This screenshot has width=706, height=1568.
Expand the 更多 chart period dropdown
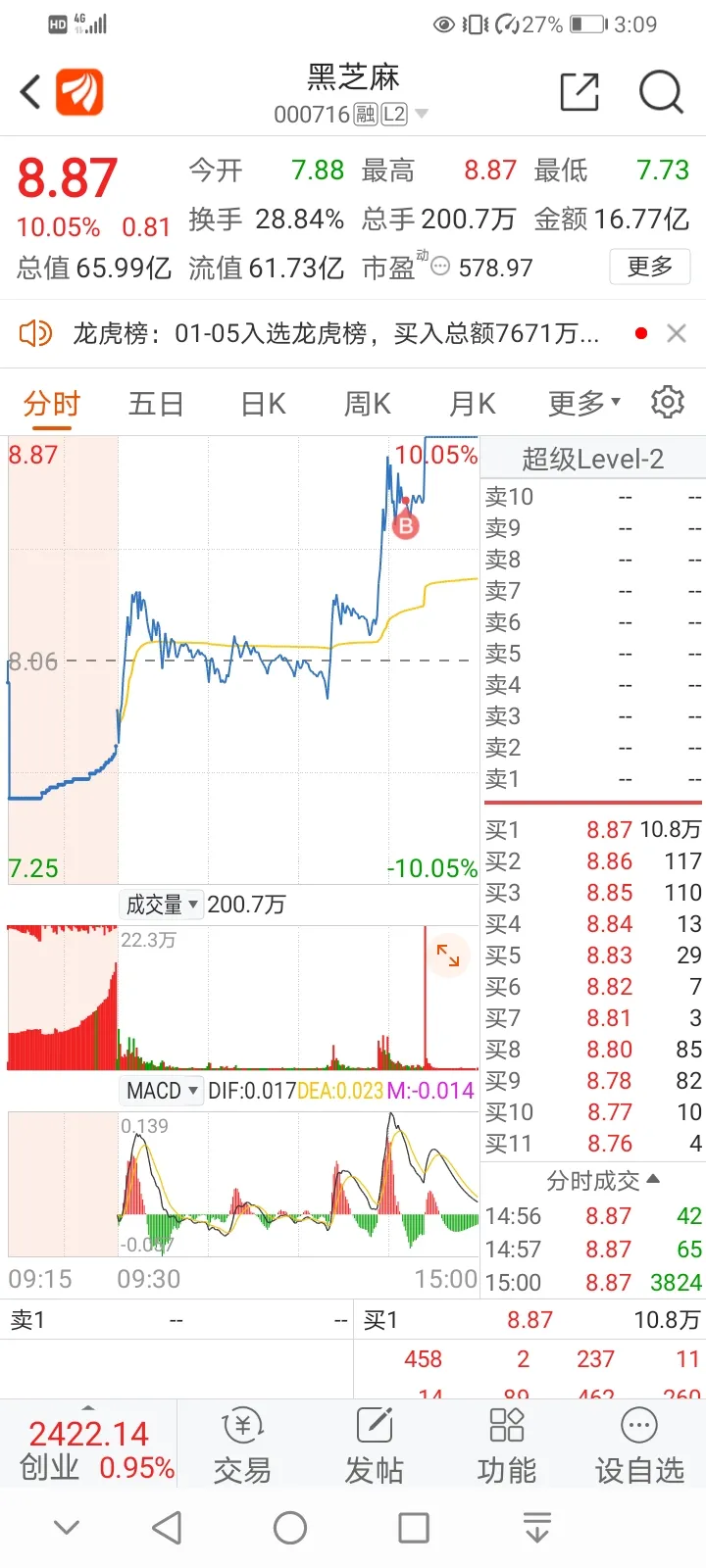583,403
